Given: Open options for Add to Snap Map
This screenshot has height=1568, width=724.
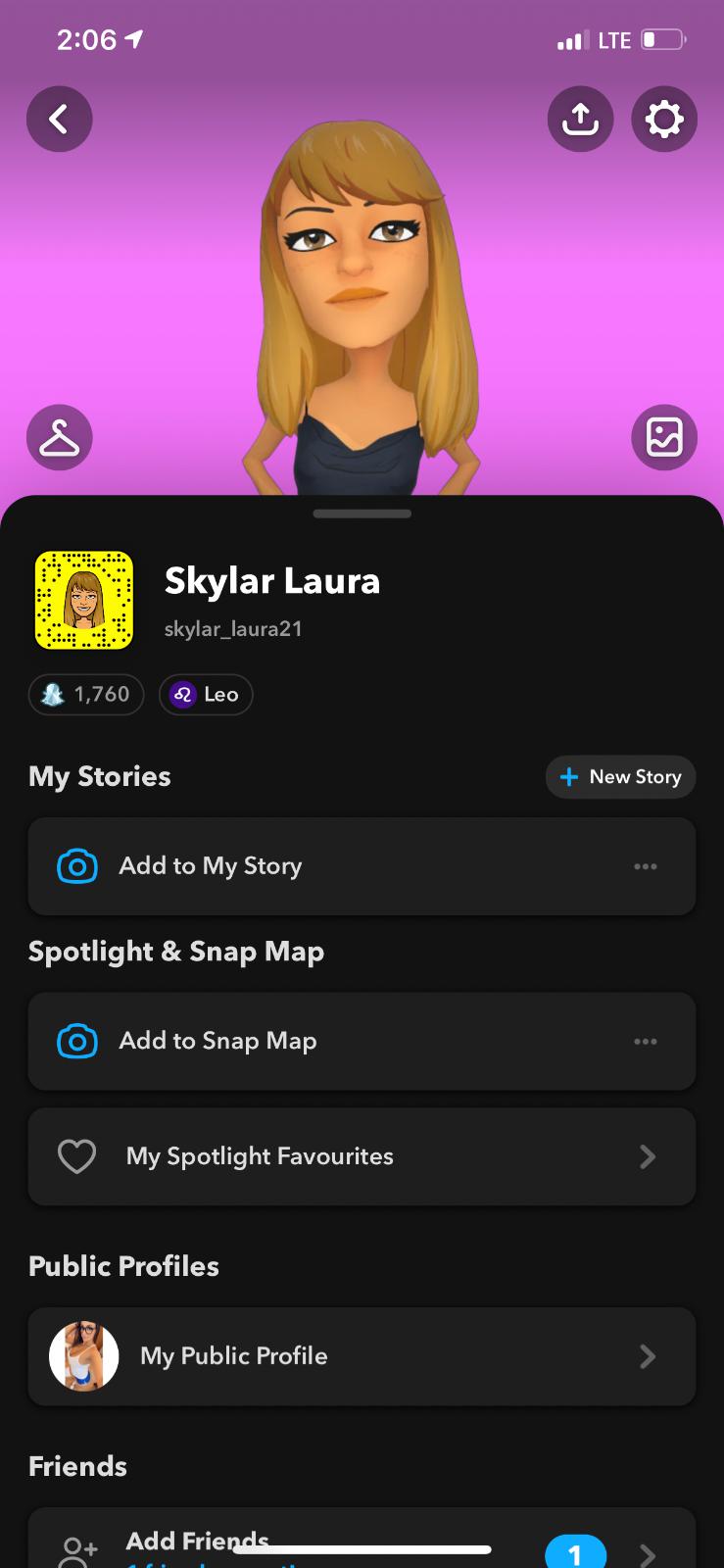Looking at the screenshot, I should coord(646,1041).
